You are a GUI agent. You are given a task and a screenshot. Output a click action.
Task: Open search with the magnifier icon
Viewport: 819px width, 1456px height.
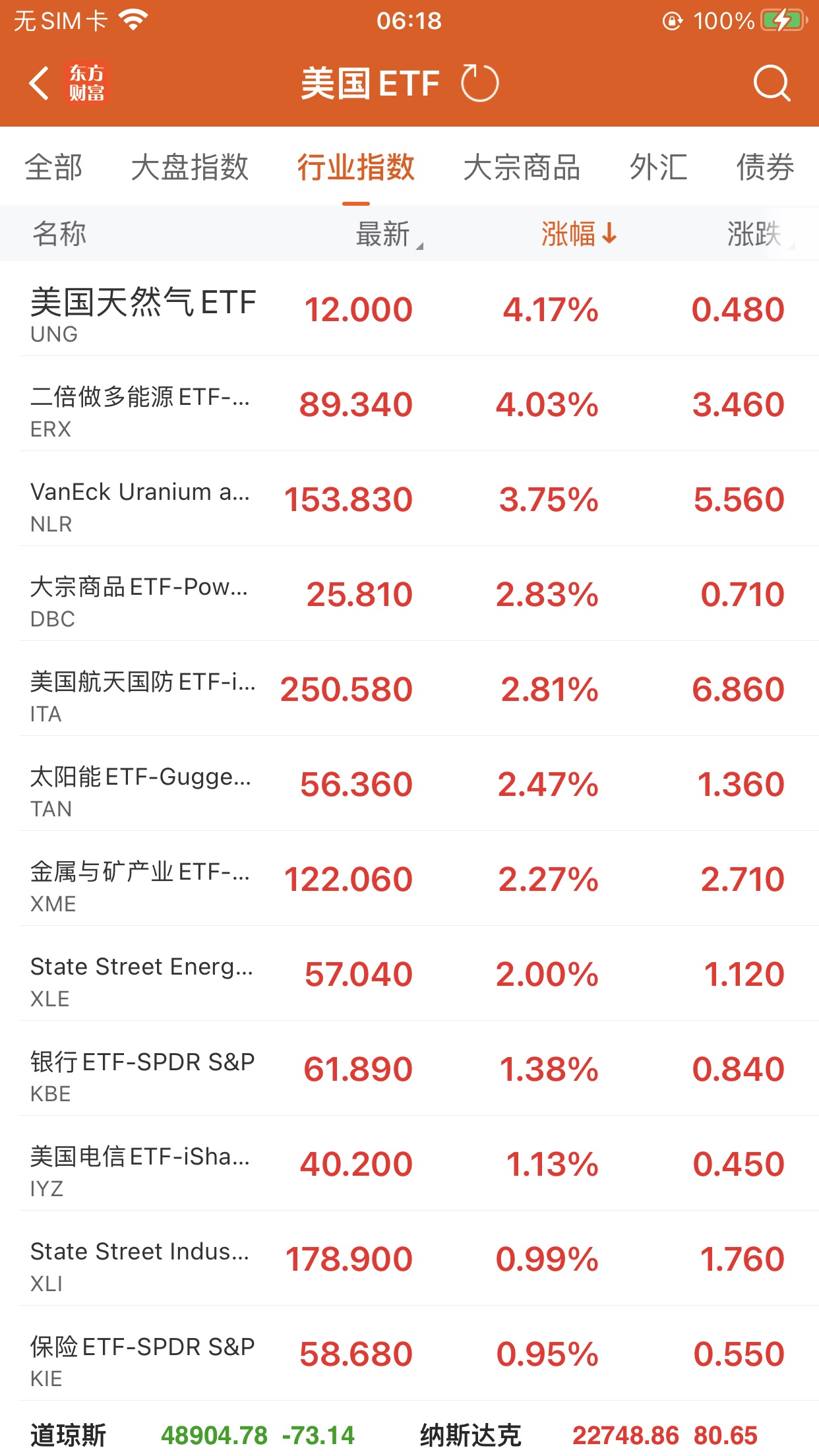pos(771,84)
